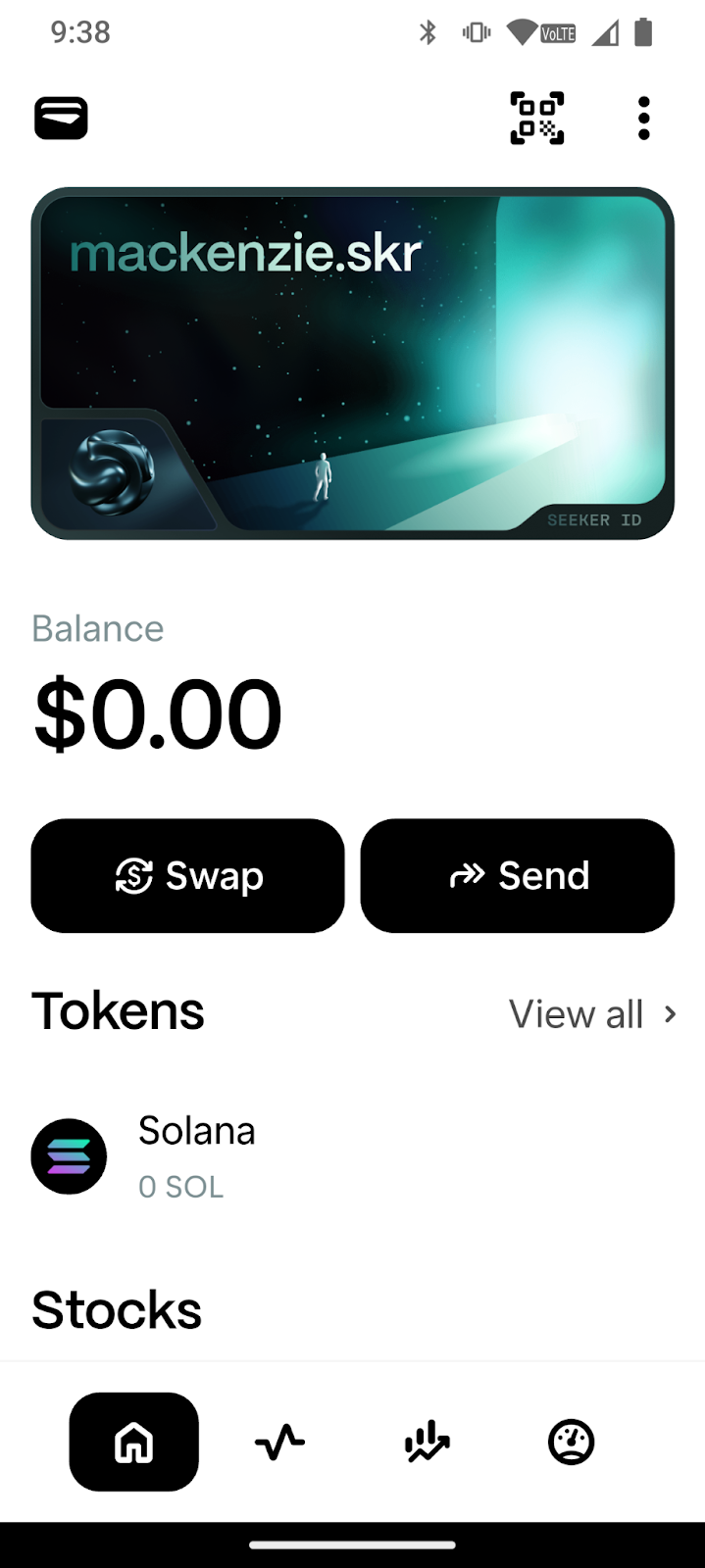The image size is (705, 1568).
Task: Switch to the gauge dashboard tab
Action: pyautogui.click(x=572, y=1442)
